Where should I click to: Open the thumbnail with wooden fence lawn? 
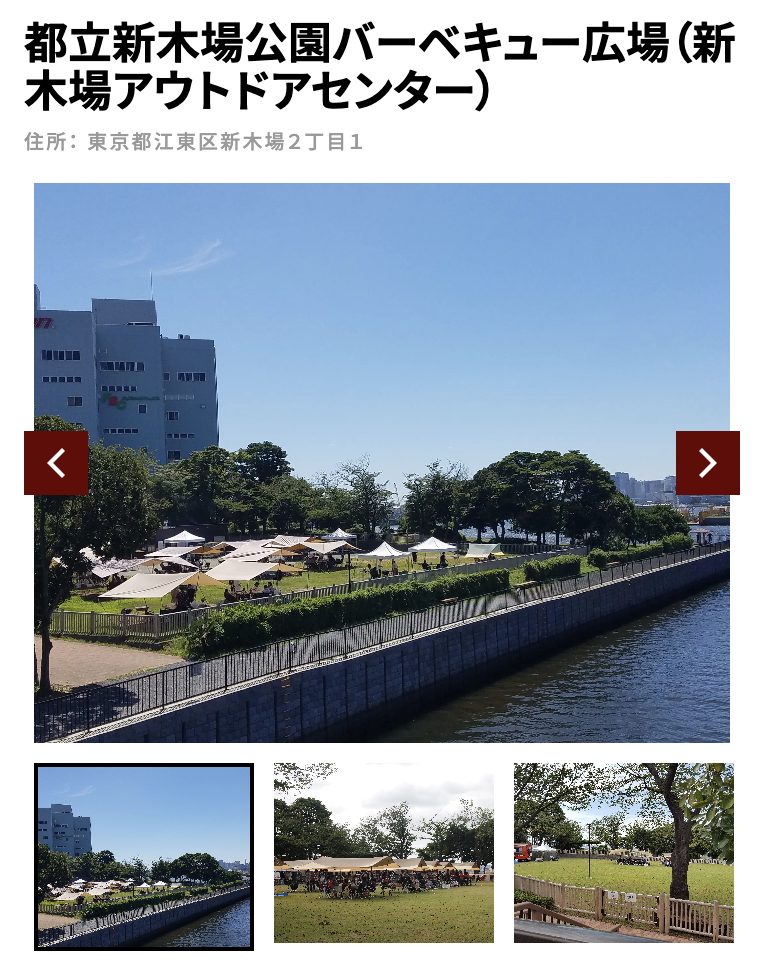623,853
